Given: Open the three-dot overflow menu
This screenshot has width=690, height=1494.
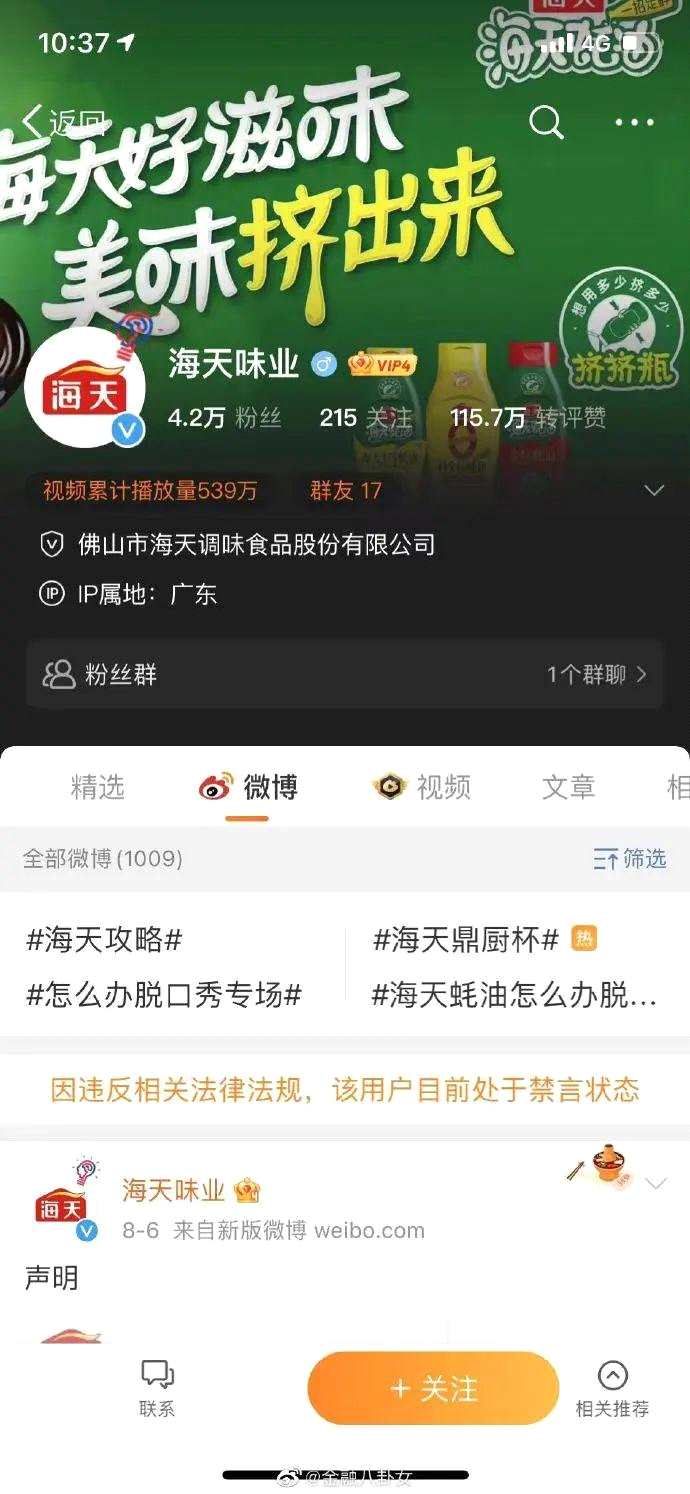Looking at the screenshot, I should (634, 123).
